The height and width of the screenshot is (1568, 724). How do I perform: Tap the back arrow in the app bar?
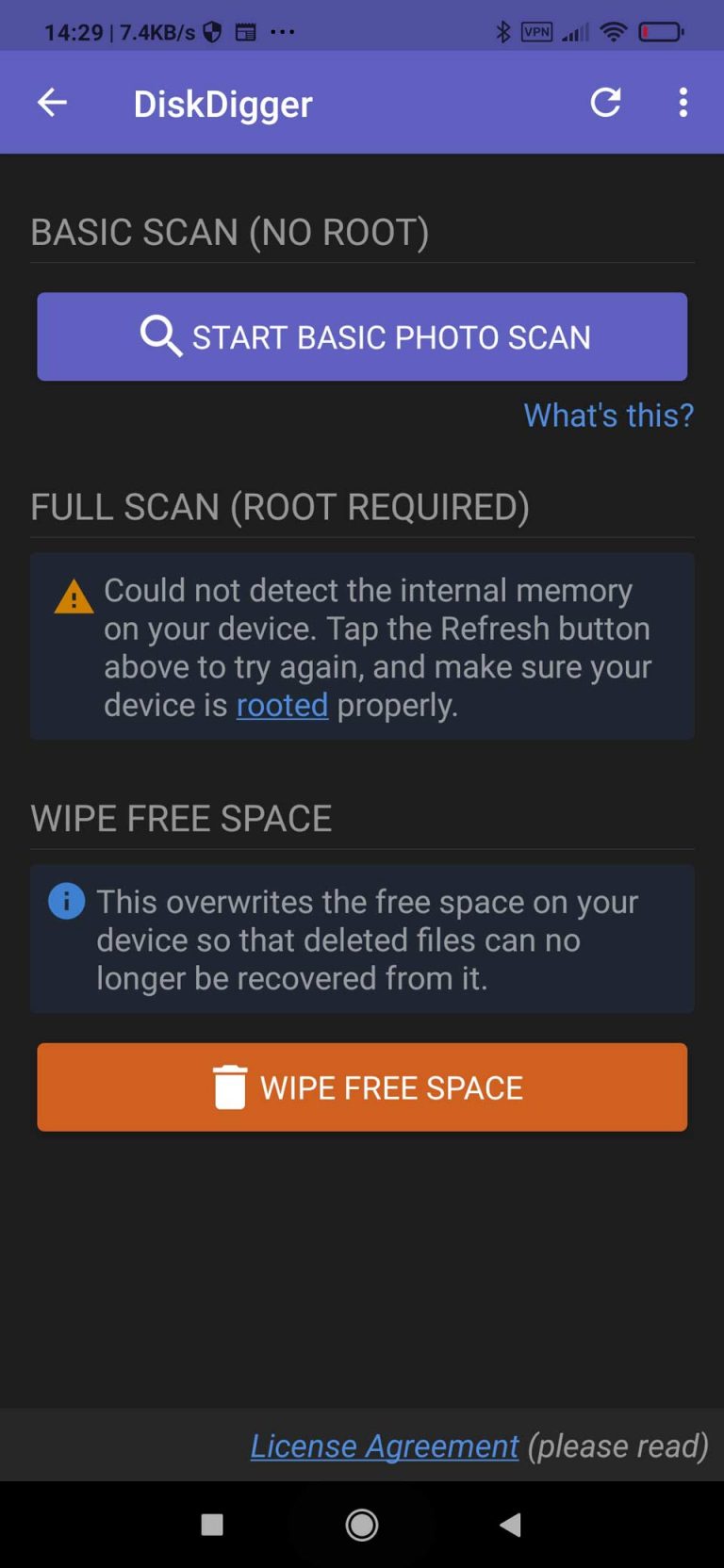pyautogui.click(x=52, y=103)
